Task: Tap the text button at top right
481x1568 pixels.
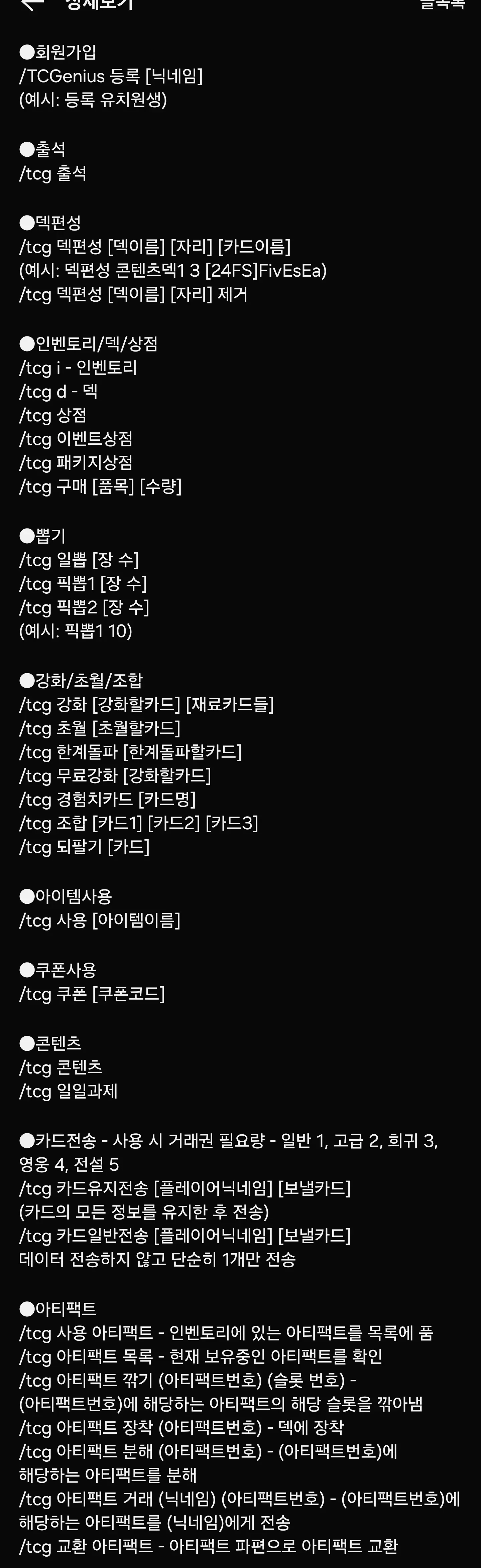Action: [x=443, y=4]
